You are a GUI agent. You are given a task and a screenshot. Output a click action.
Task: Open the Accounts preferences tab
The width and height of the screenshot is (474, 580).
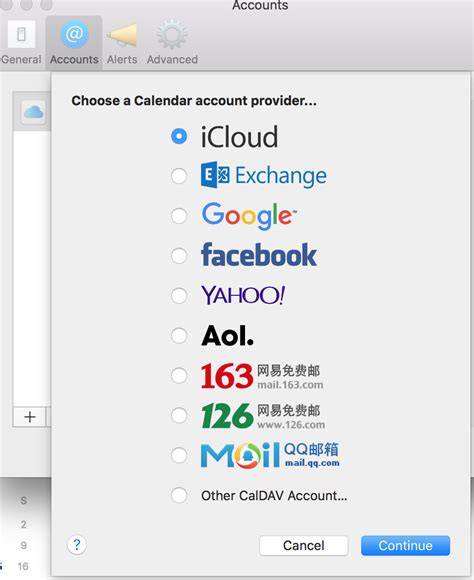point(74,41)
